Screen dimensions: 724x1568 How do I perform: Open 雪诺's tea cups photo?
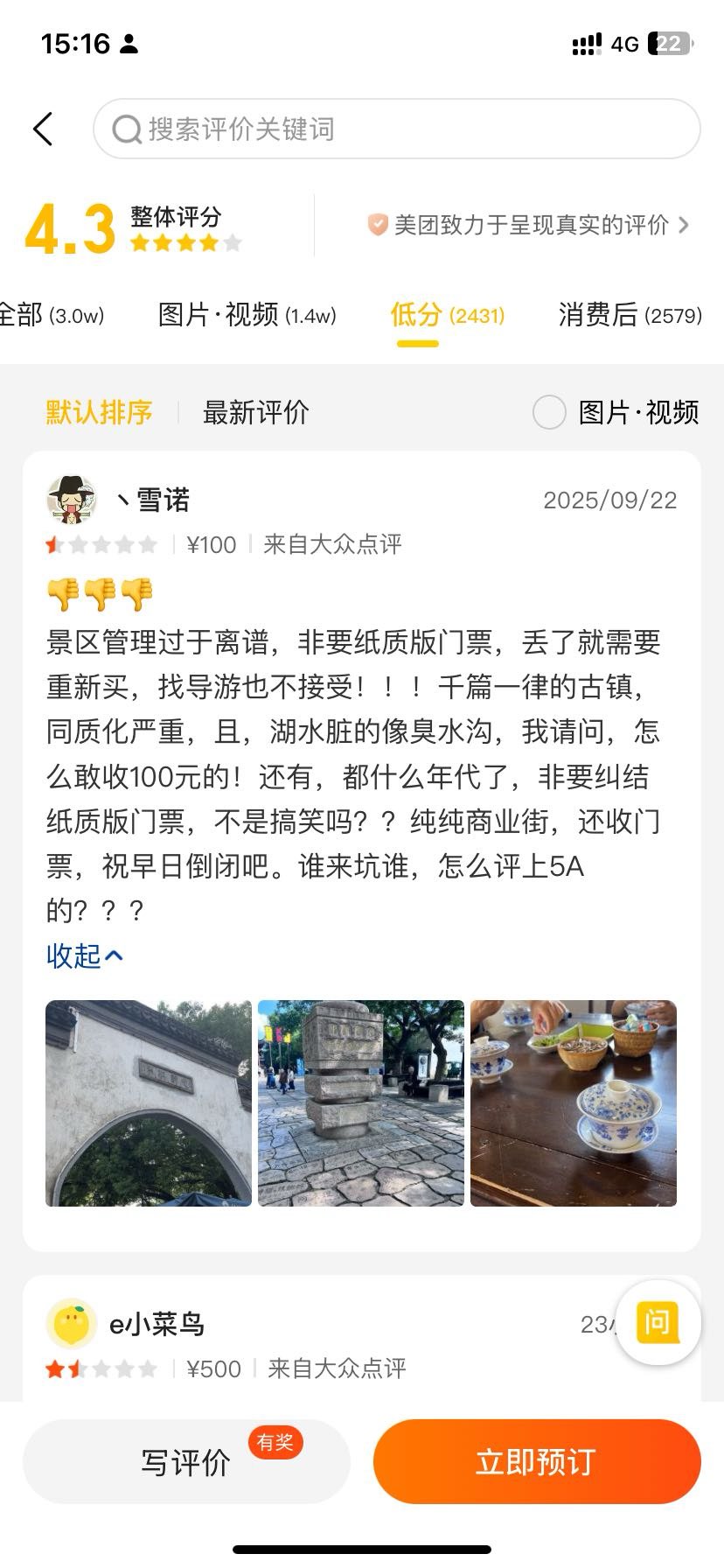click(574, 1103)
